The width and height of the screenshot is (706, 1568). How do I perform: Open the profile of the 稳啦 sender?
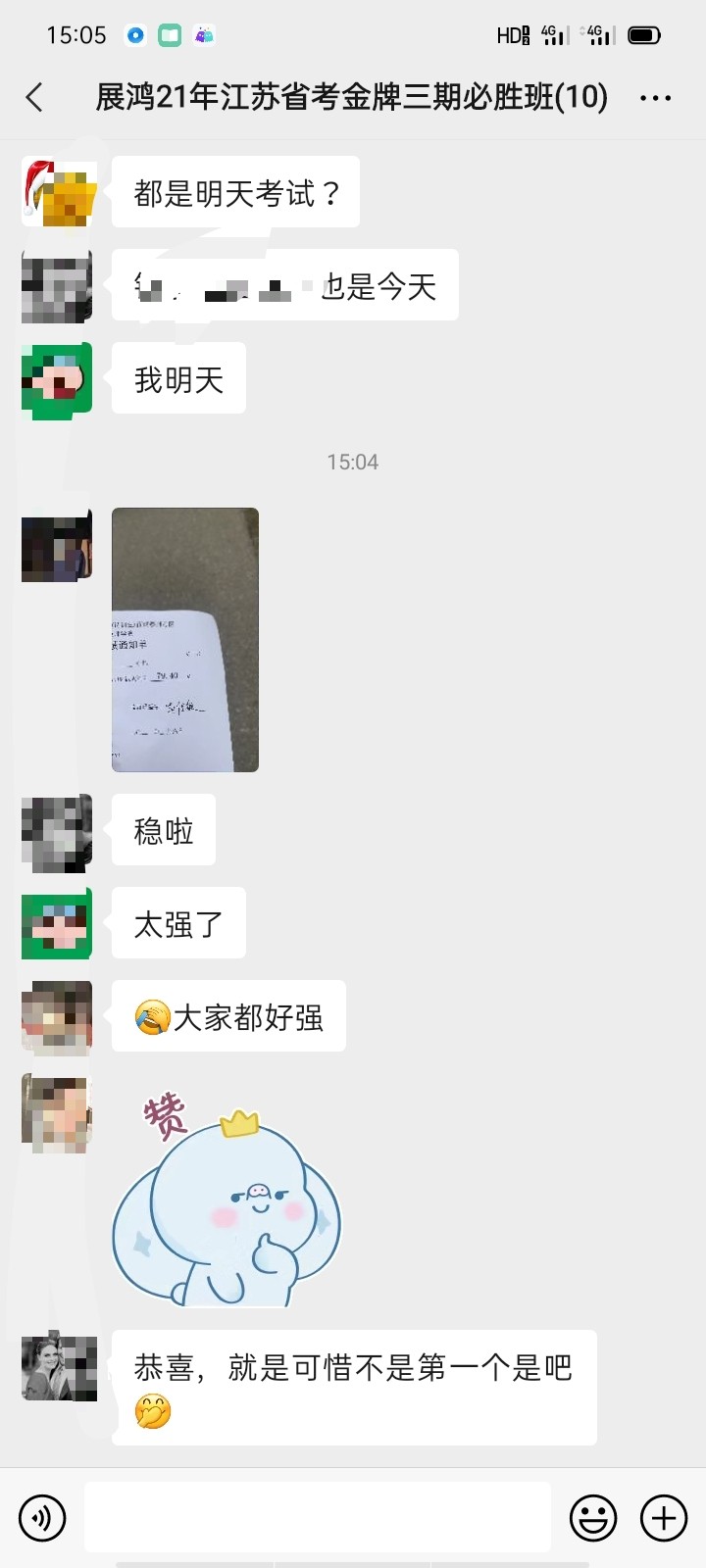57,832
